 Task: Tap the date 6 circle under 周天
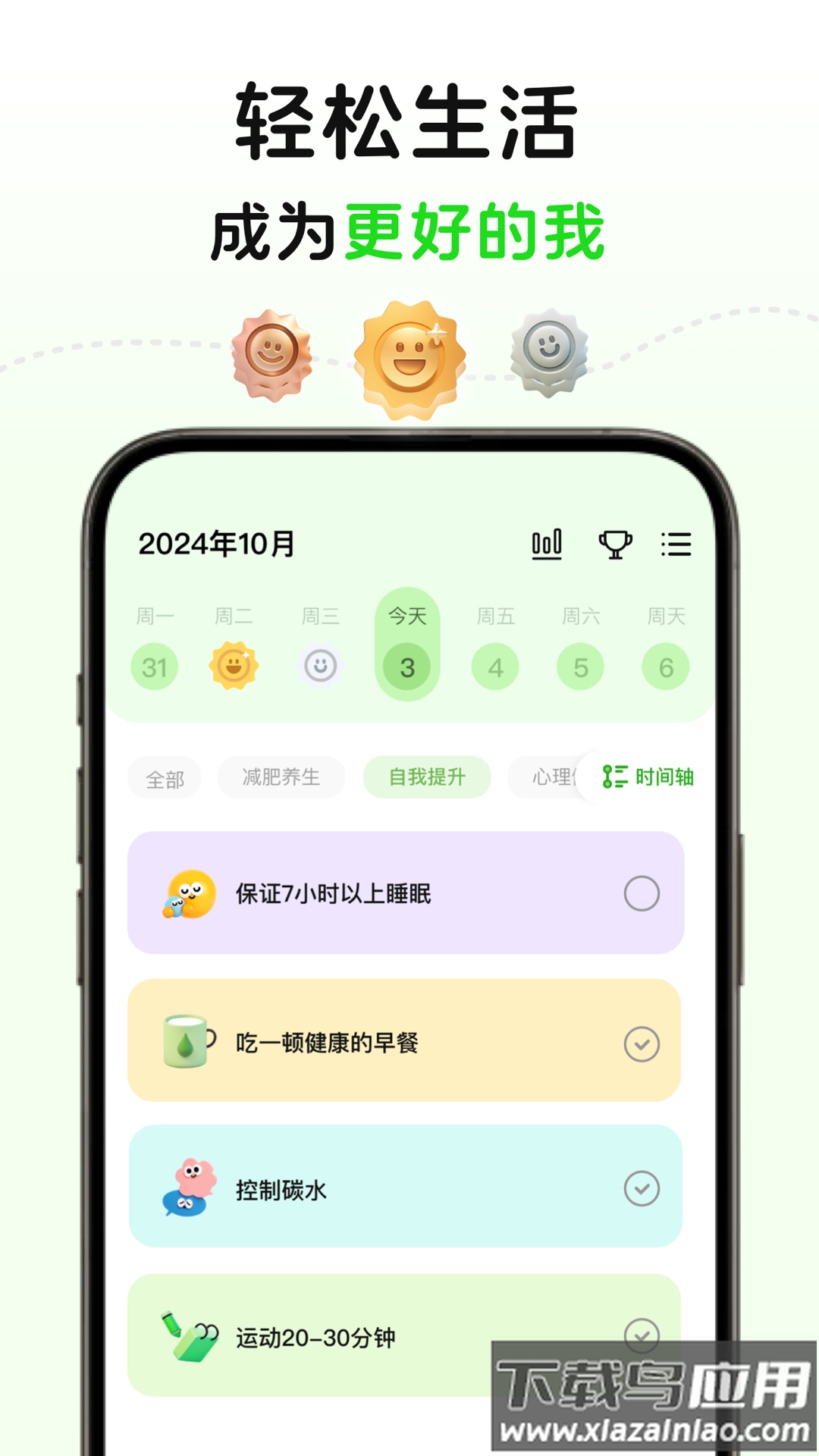tap(665, 665)
